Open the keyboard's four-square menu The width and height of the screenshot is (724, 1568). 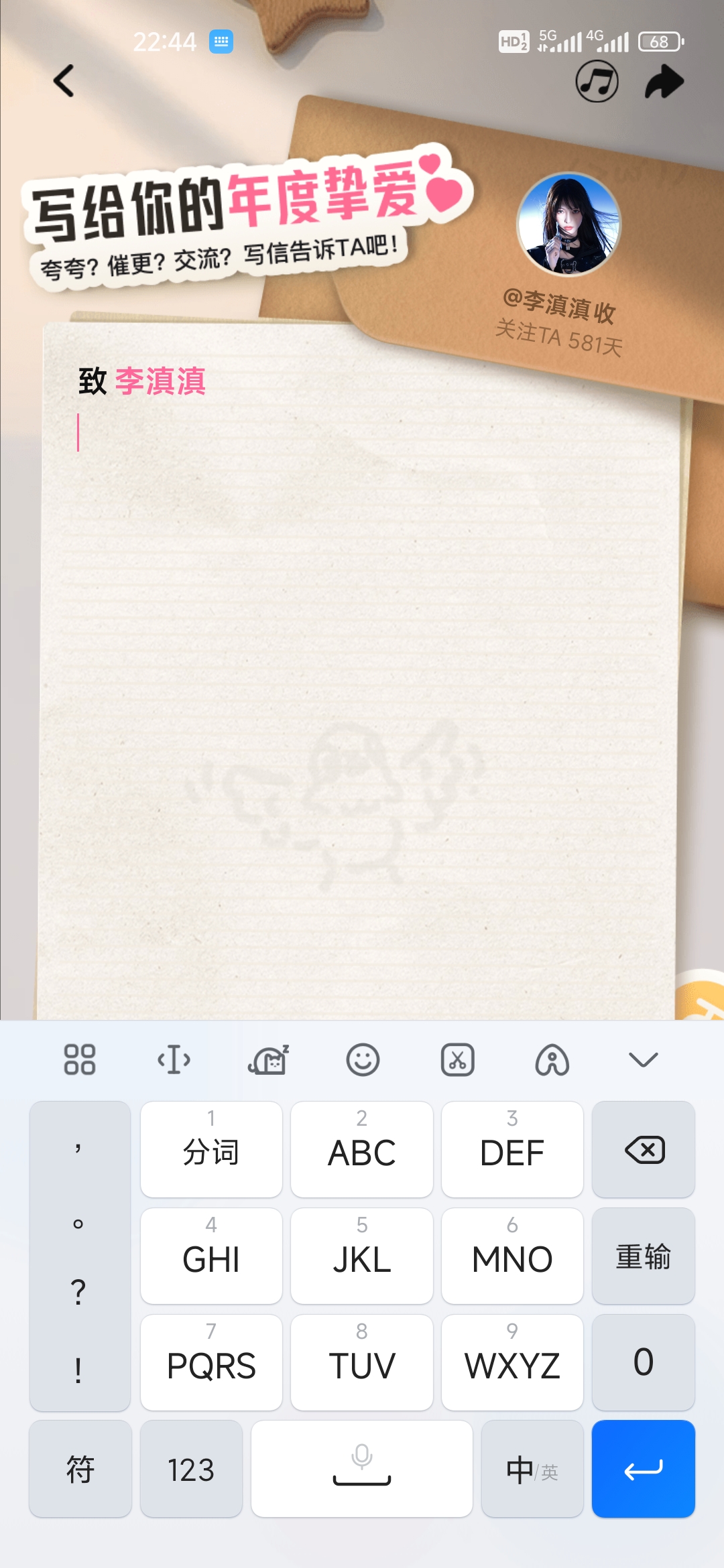coord(80,1059)
